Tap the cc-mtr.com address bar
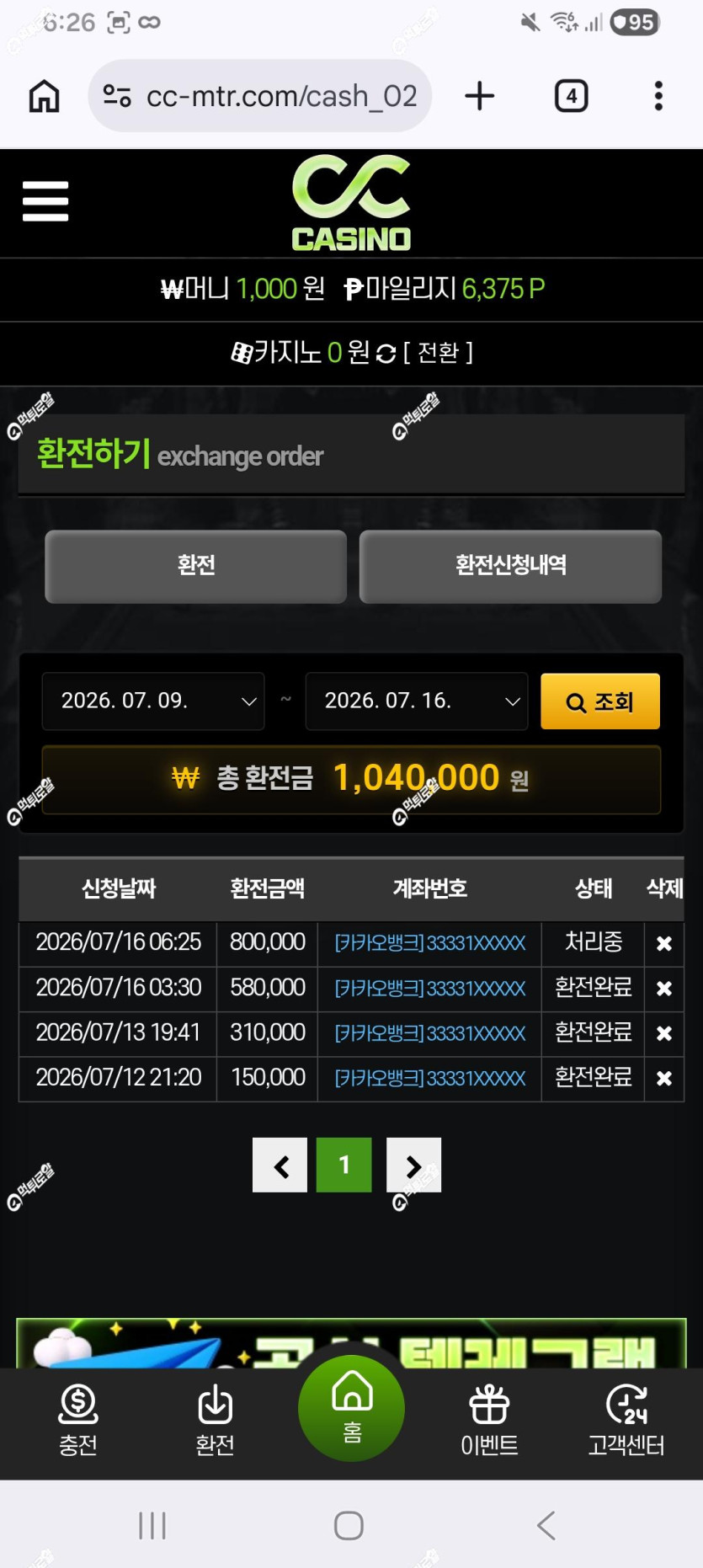This screenshot has height=1568, width=703. coord(260,96)
